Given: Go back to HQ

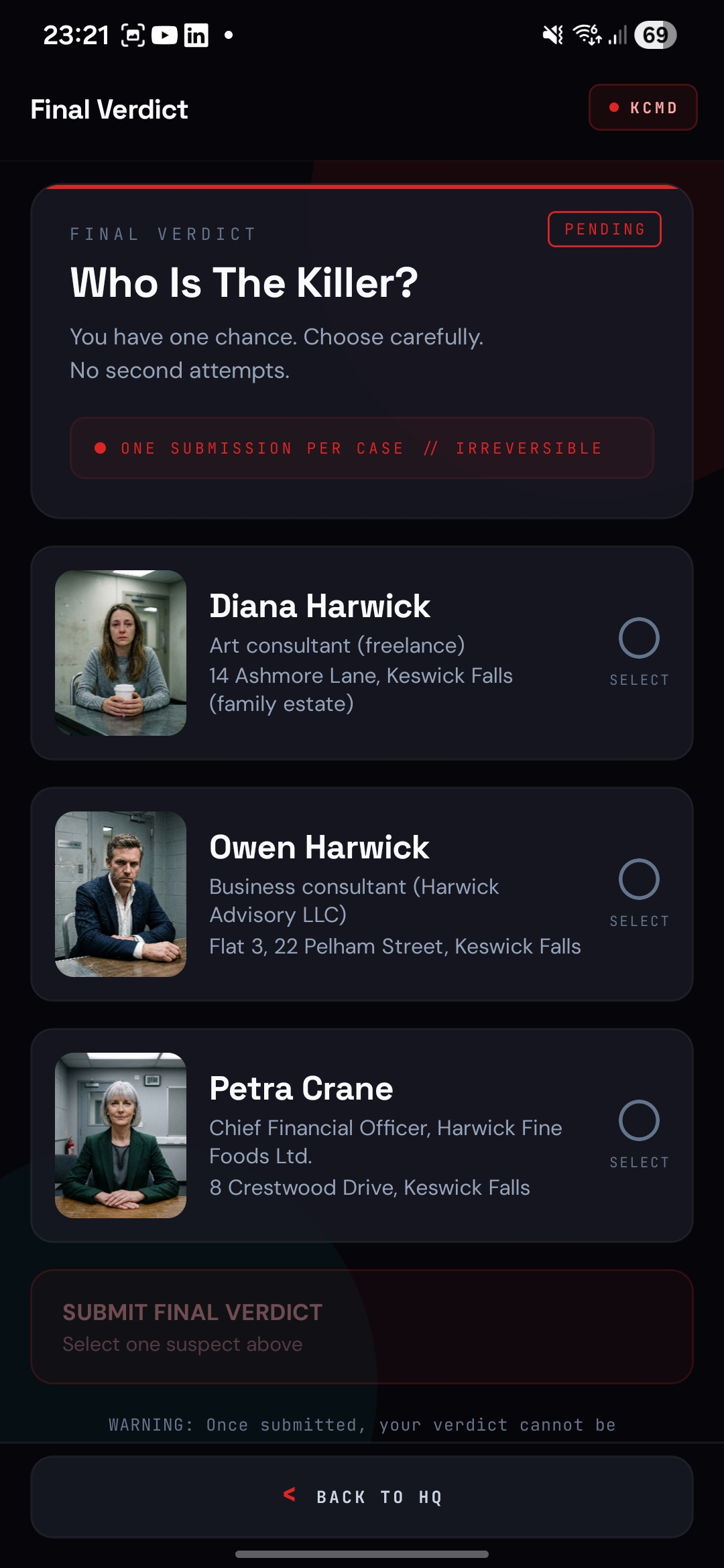Looking at the screenshot, I should (362, 1496).
